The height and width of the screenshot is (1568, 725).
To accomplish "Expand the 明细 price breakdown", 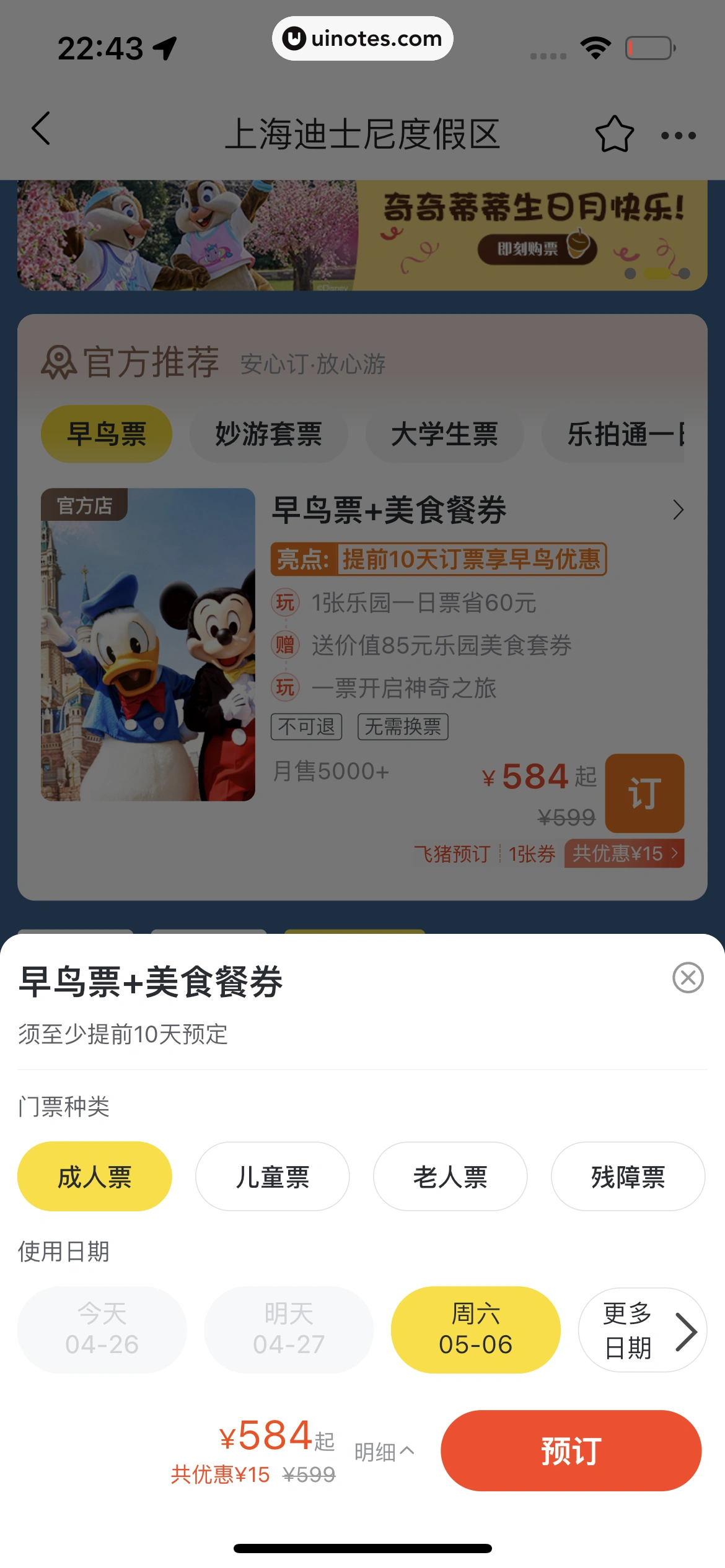I will tap(384, 1452).
